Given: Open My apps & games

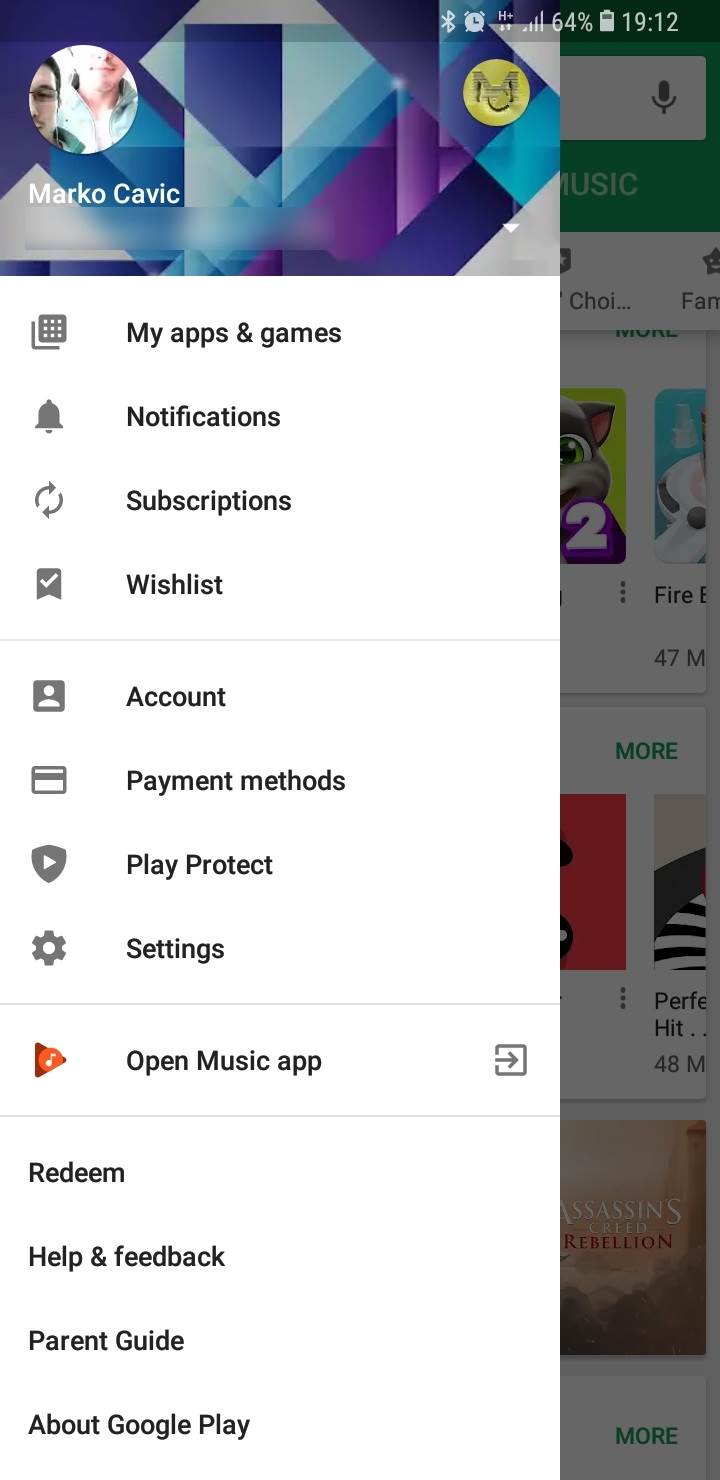Looking at the screenshot, I should [x=233, y=333].
